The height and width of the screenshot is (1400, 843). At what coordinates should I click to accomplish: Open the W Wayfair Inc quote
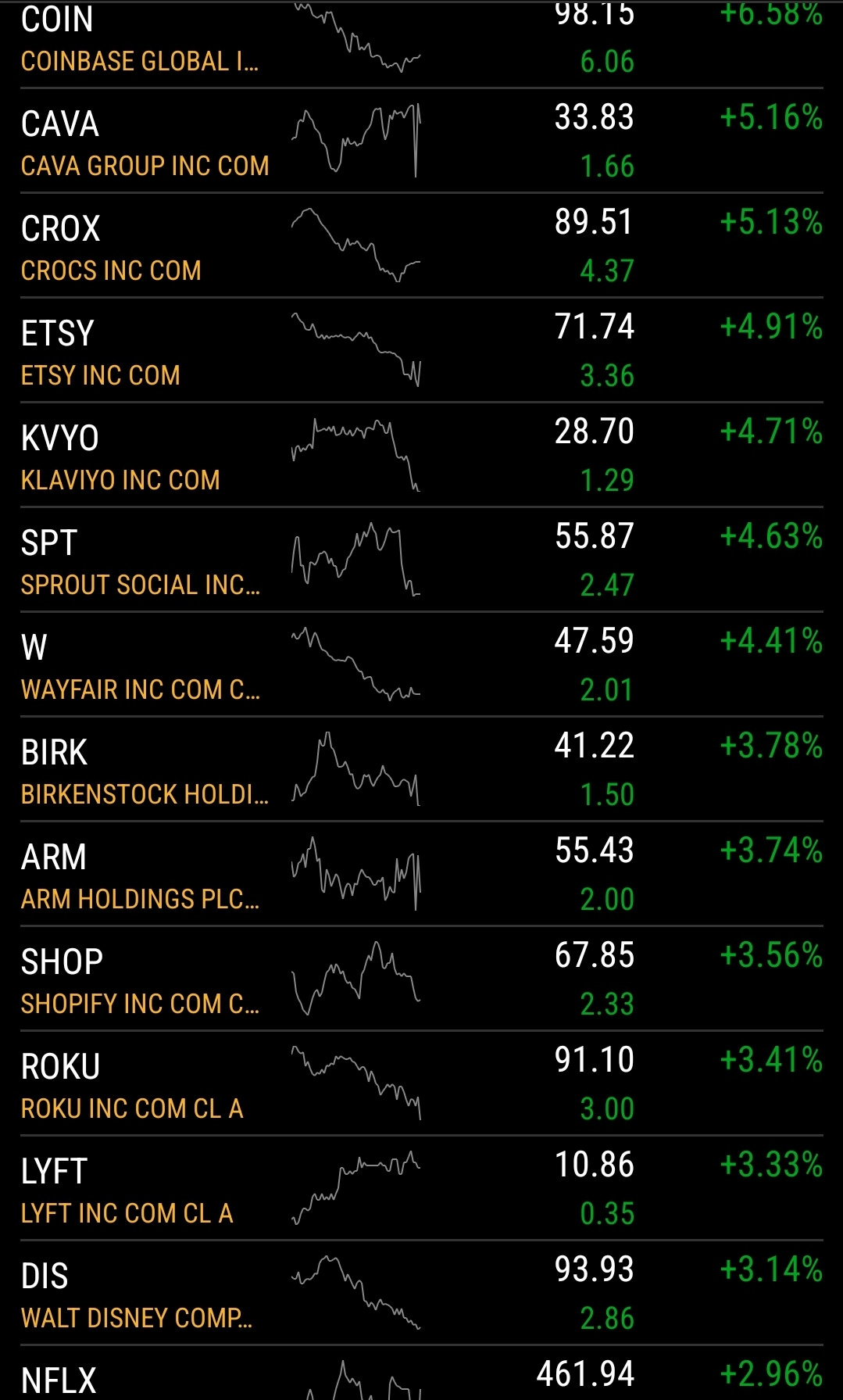[x=422, y=664]
